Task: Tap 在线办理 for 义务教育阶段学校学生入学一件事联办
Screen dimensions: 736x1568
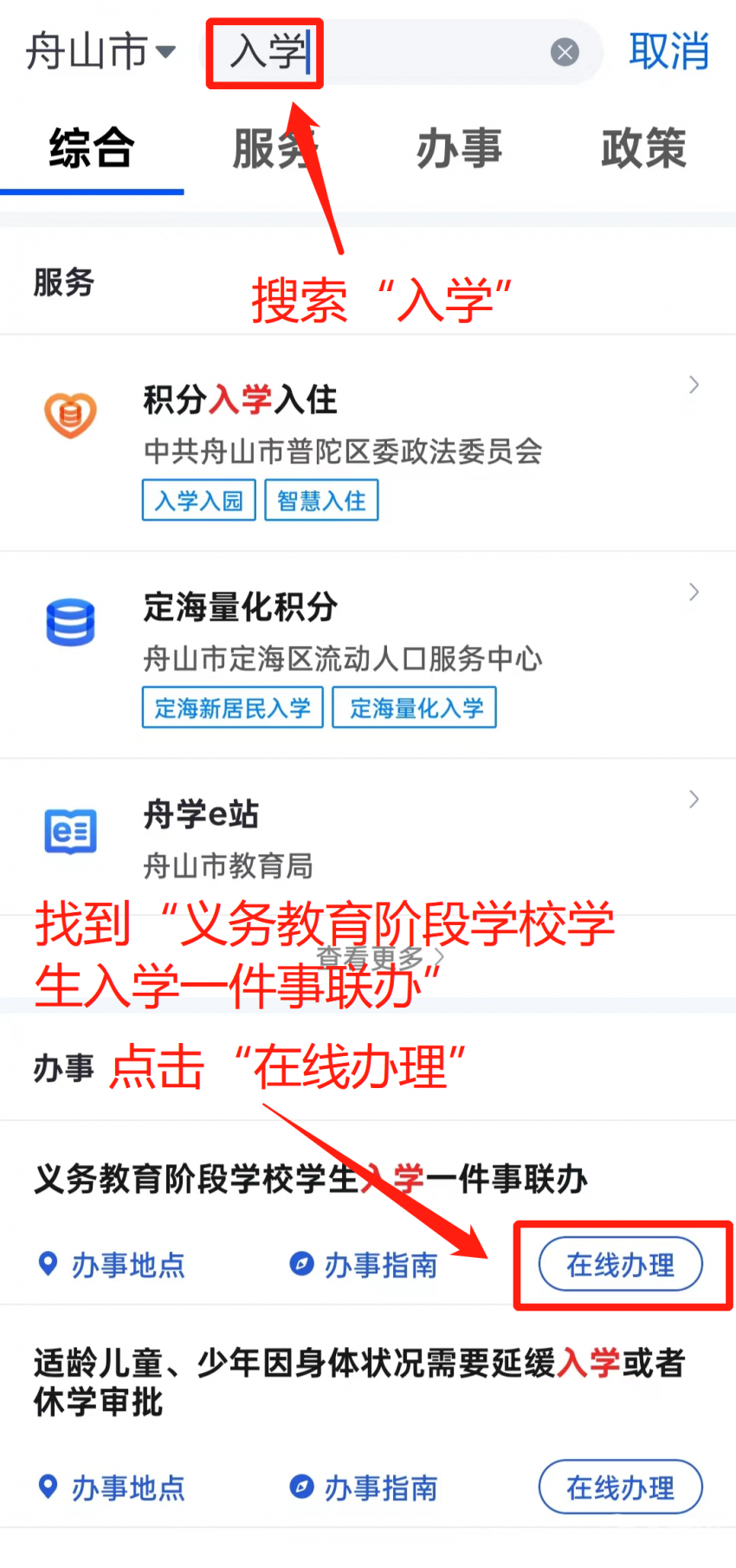Action: point(621,1265)
